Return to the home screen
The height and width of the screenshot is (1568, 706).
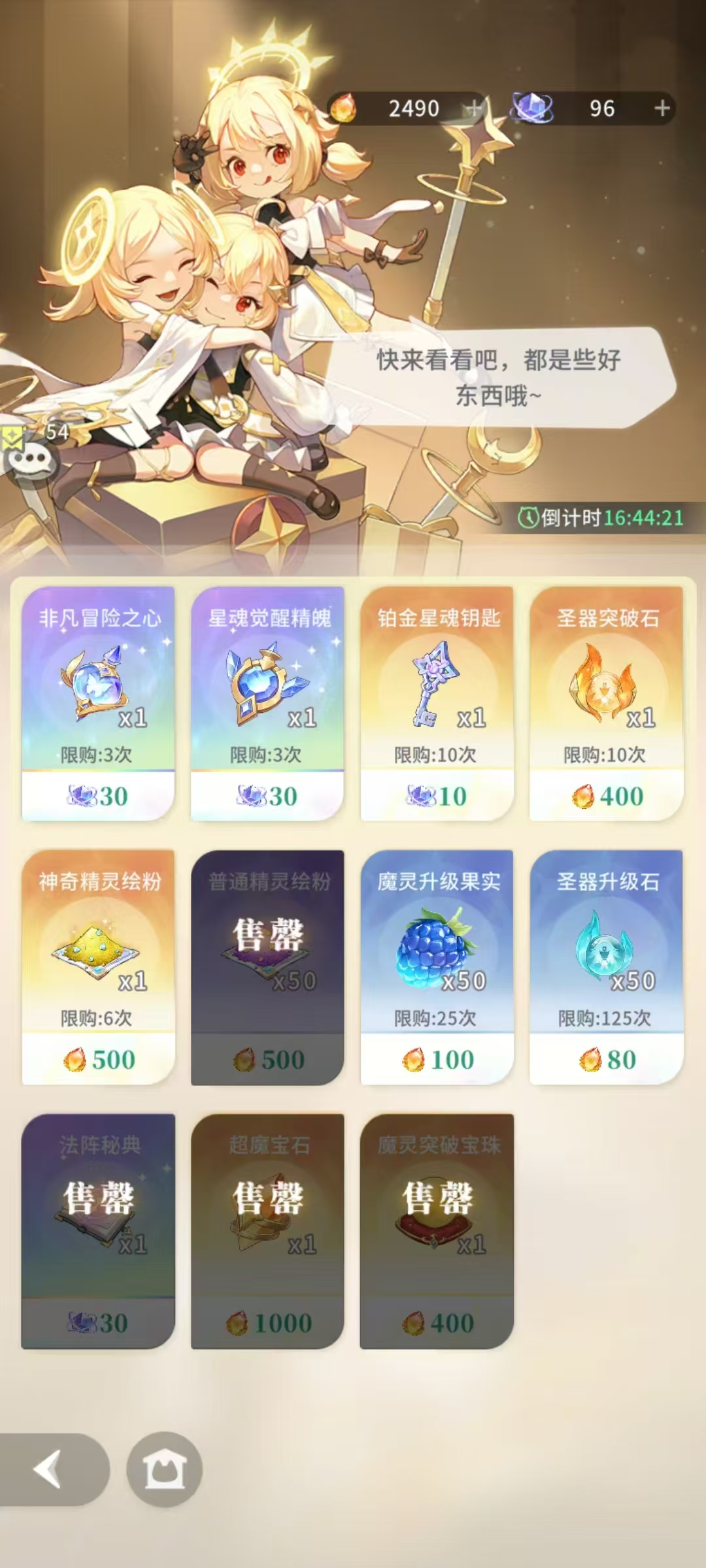pos(164,1469)
